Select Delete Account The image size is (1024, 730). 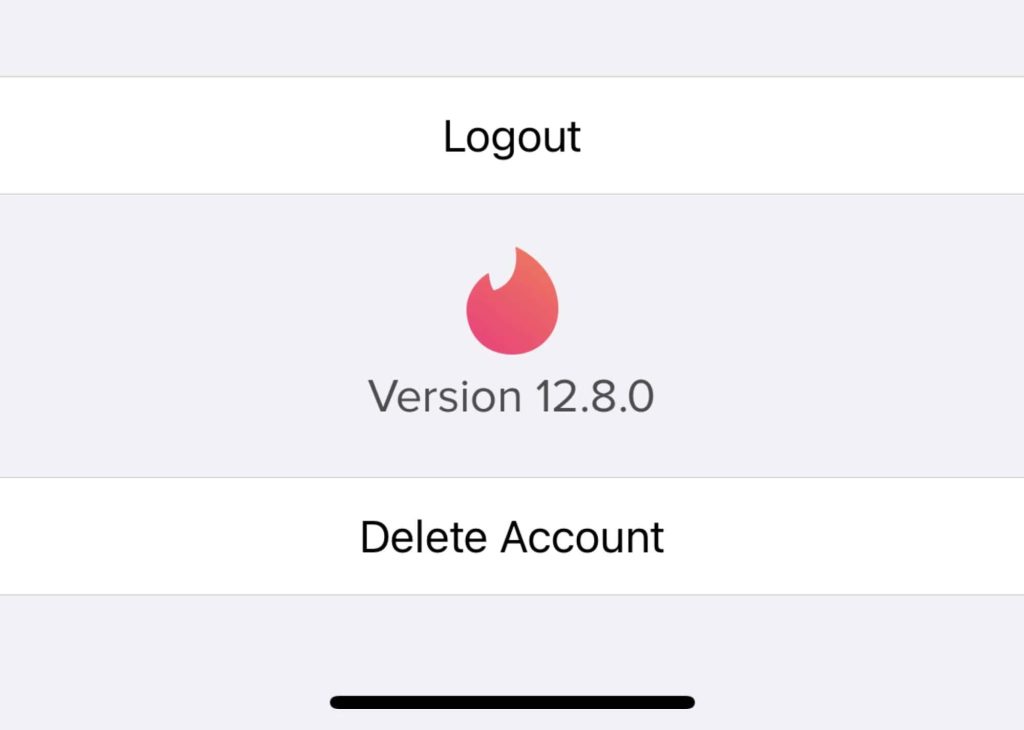point(512,537)
